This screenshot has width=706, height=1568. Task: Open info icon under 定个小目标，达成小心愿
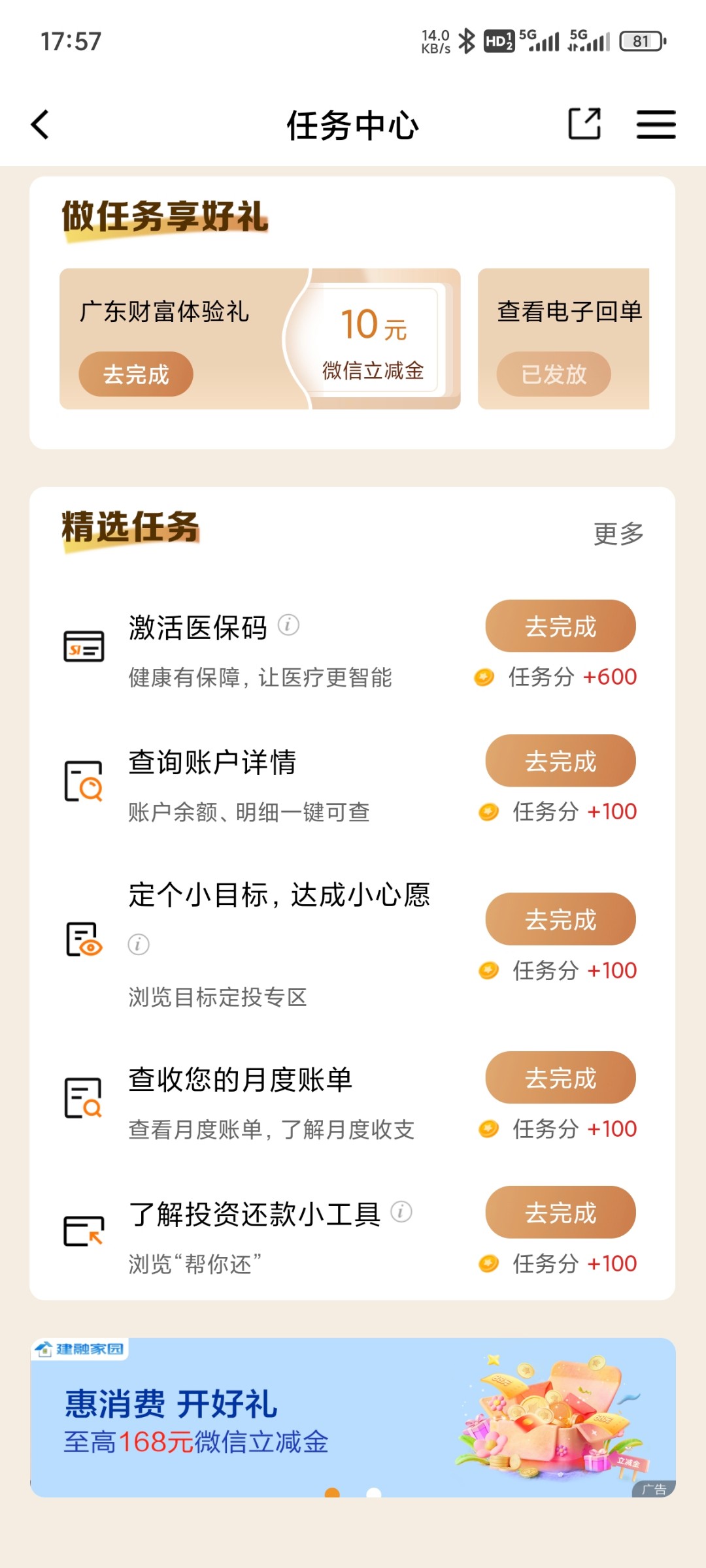pyautogui.click(x=139, y=944)
